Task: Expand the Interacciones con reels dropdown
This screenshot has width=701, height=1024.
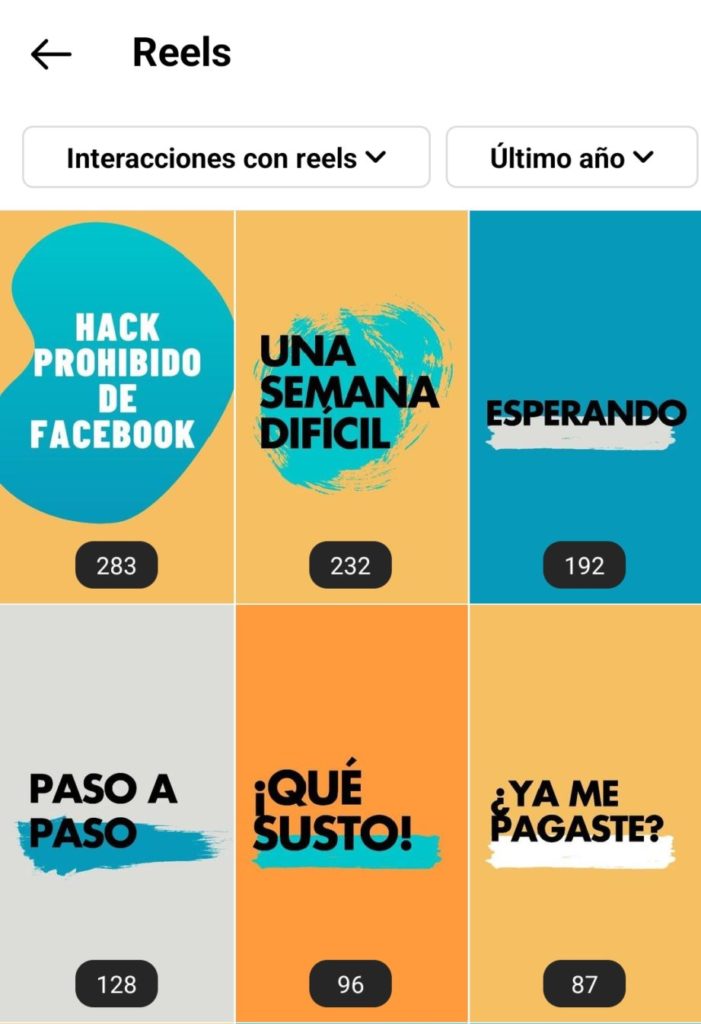Action: 226,157
